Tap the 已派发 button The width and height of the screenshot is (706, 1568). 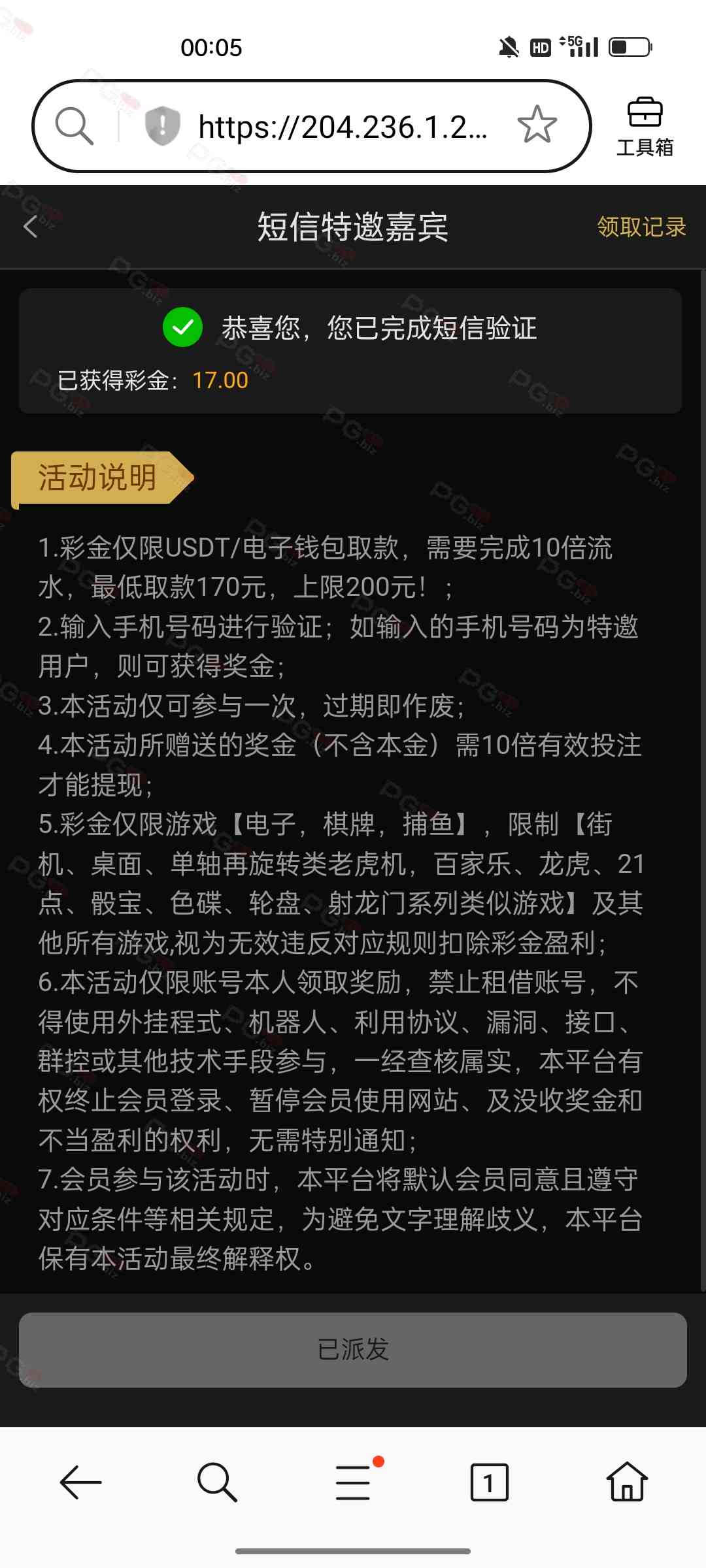coord(353,1350)
